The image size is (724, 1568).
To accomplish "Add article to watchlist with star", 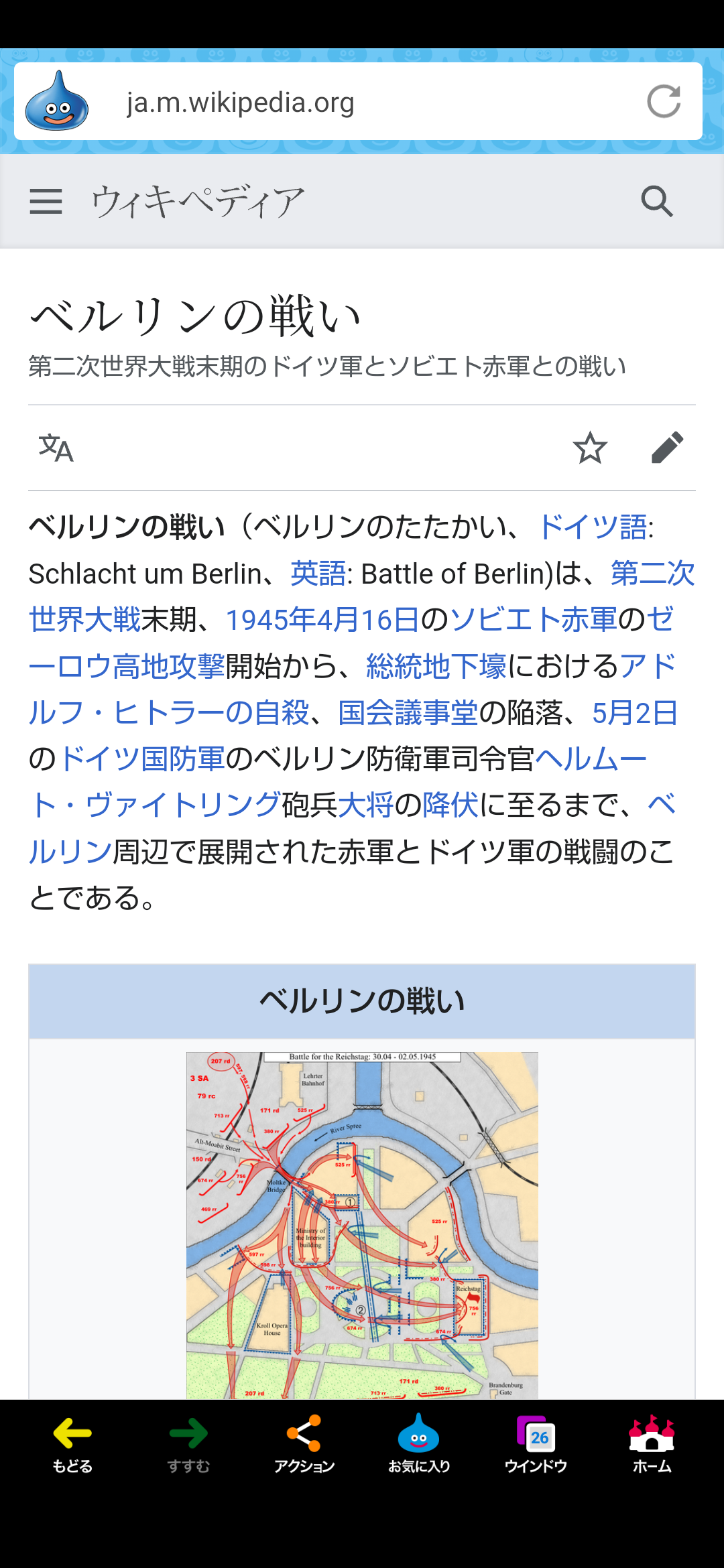I will [x=590, y=448].
